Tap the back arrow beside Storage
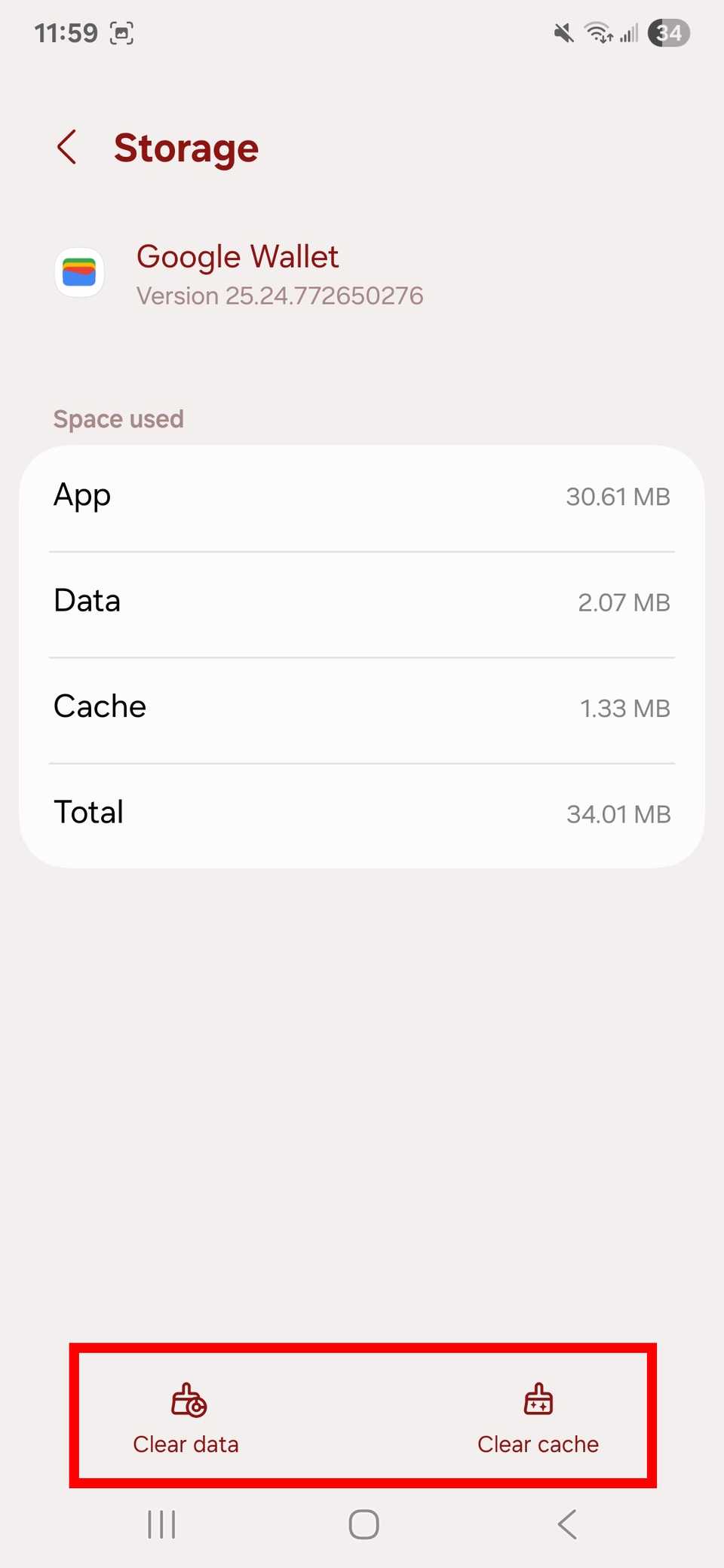 click(x=67, y=148)
